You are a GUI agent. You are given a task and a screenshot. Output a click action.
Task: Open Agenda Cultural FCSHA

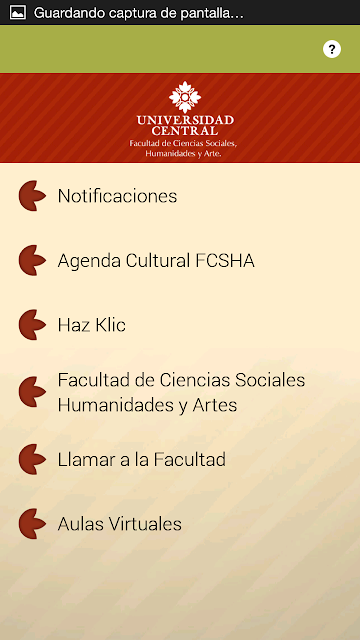coord(180,260)
